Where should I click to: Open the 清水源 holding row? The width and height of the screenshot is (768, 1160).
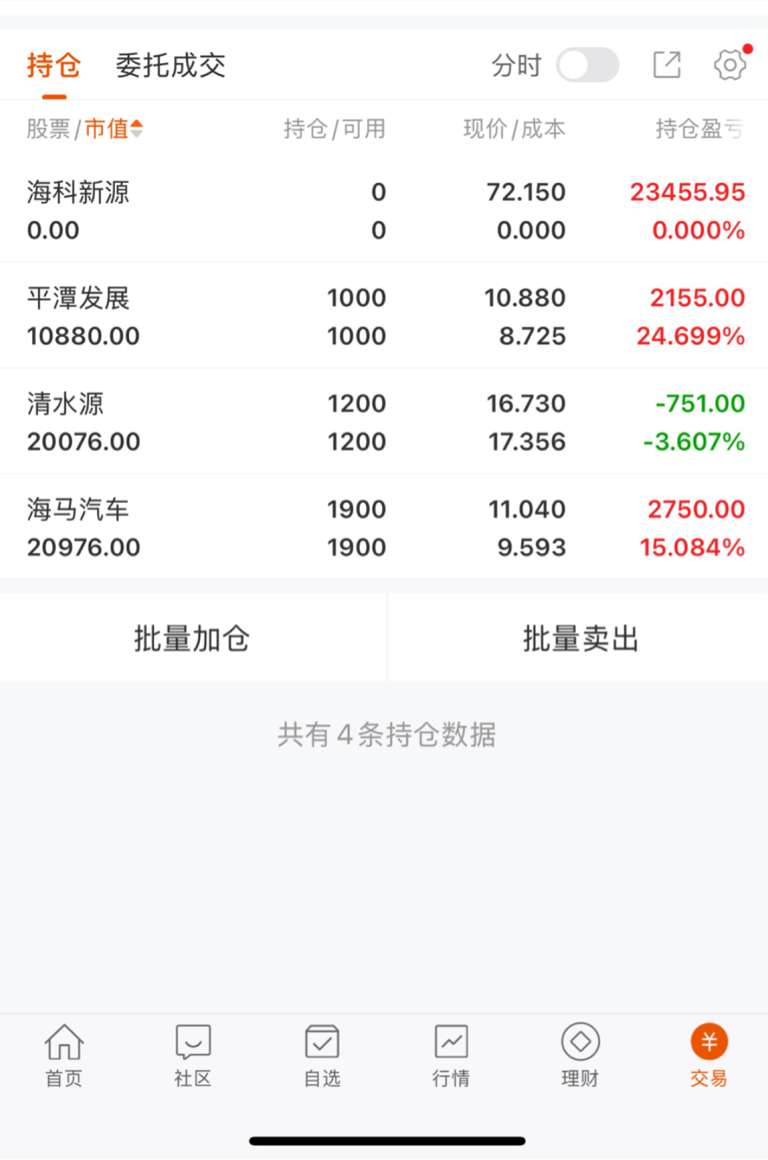[x=384, y=422]
